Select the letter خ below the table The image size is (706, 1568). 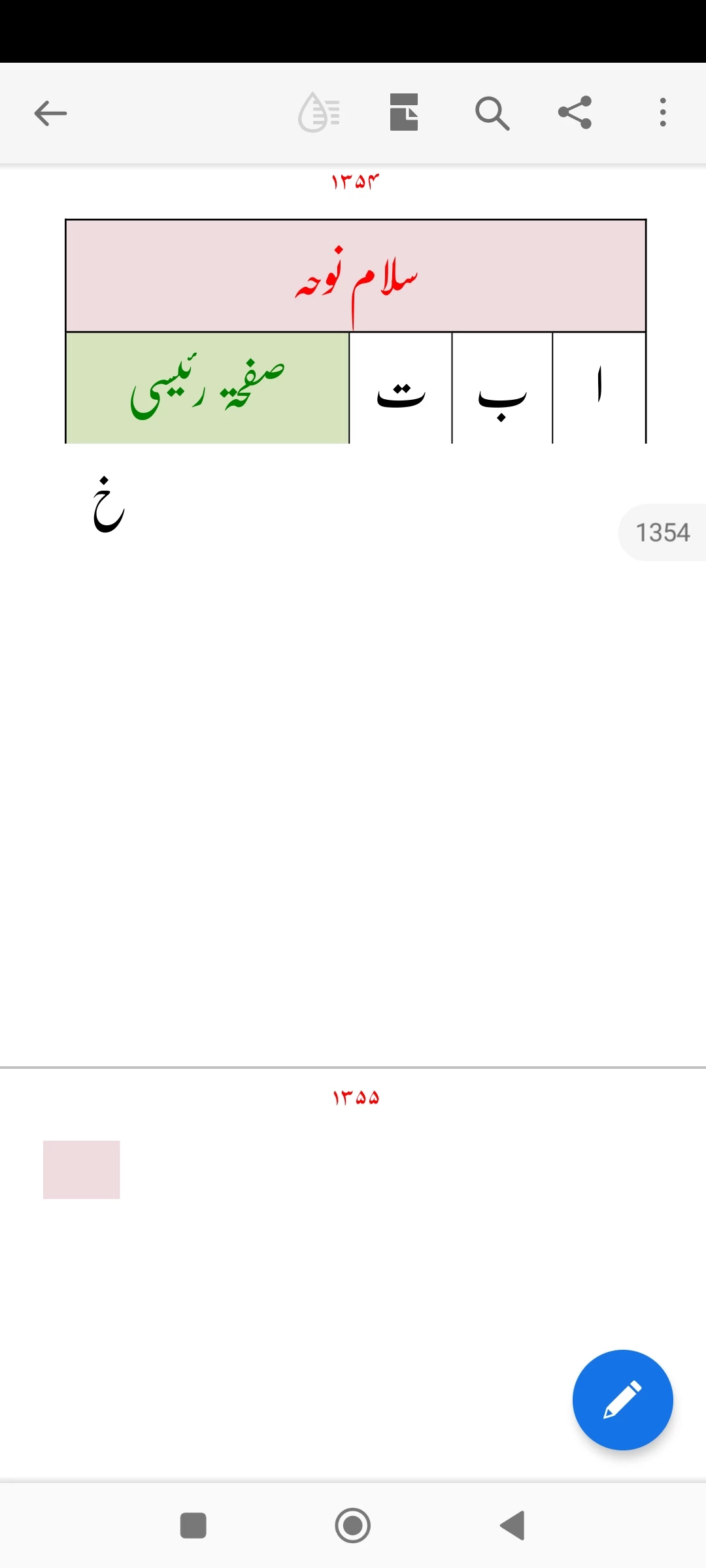[108, 505]
